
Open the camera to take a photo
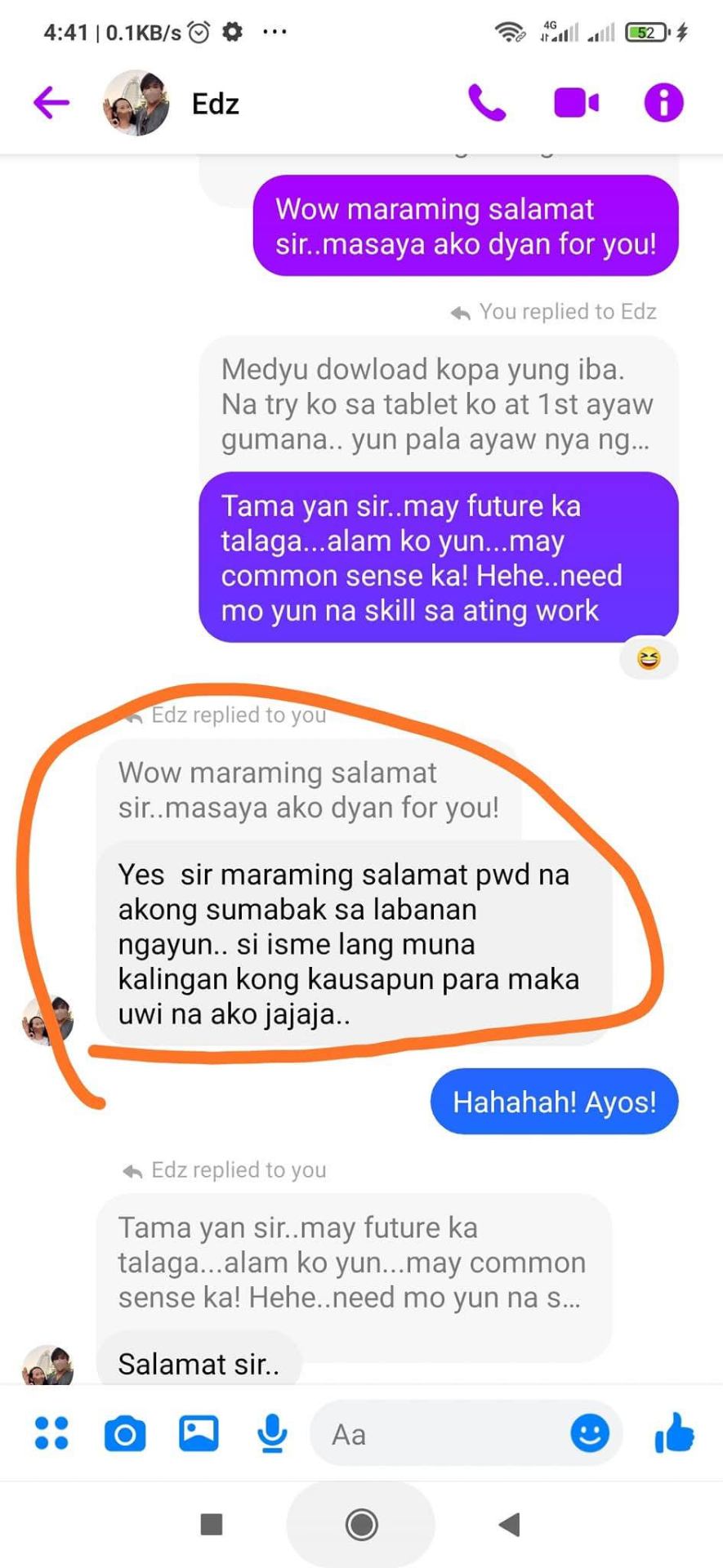pyautogui.click(x=125, y=1434)
